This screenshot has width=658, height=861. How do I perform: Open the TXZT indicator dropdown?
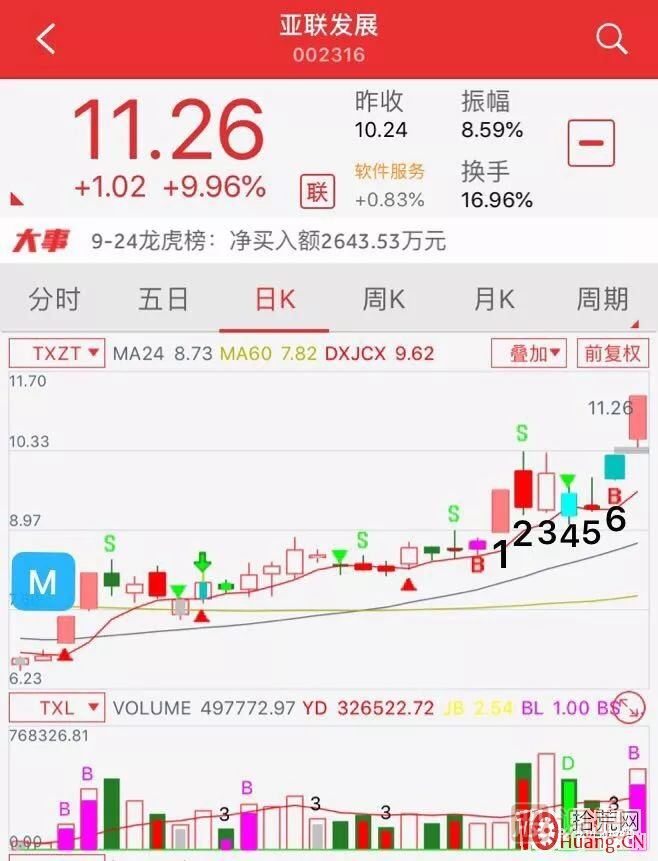pos(57,353)
